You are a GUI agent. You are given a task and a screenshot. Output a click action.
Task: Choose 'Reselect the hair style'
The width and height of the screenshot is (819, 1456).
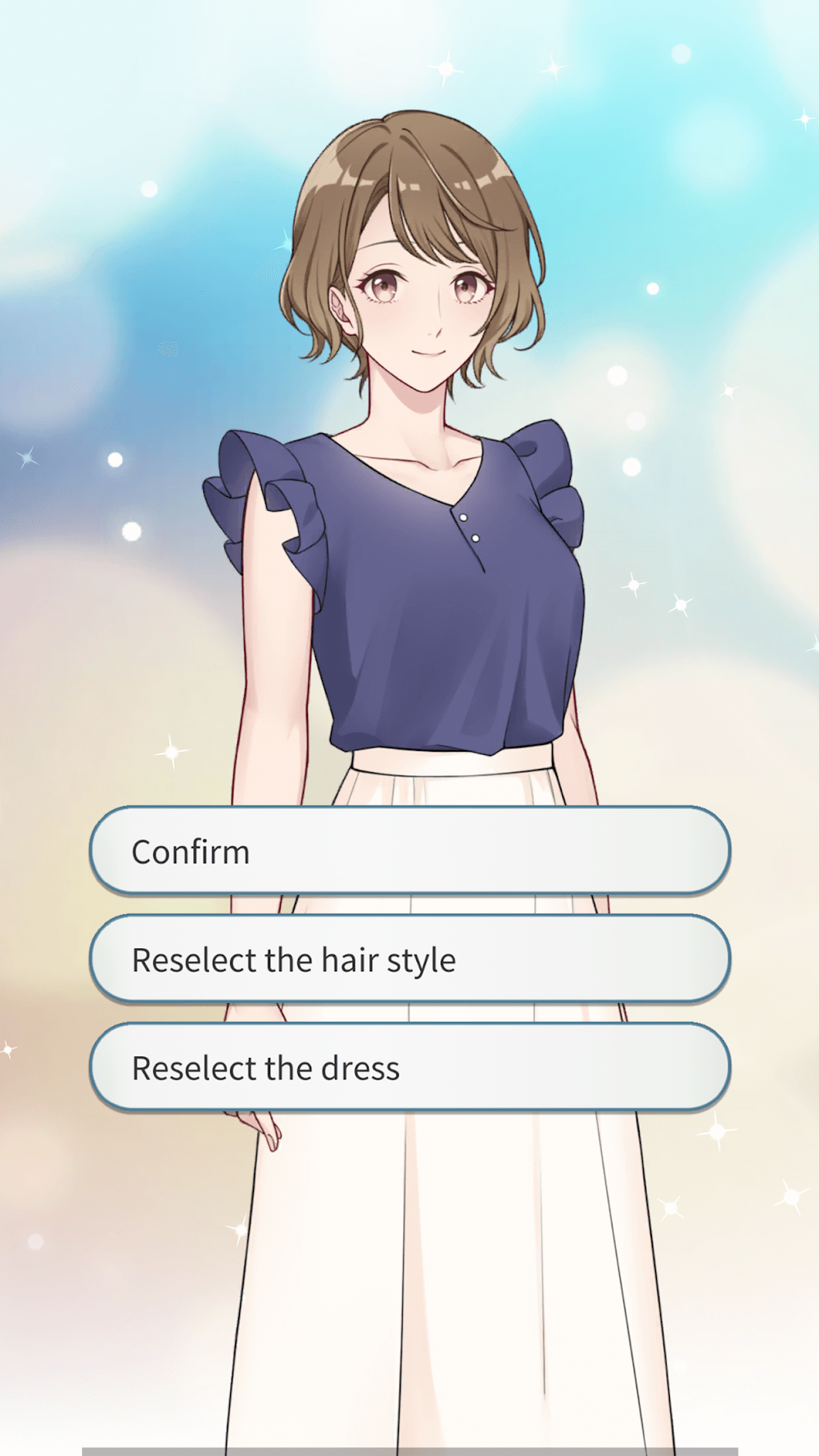(409, 959)
